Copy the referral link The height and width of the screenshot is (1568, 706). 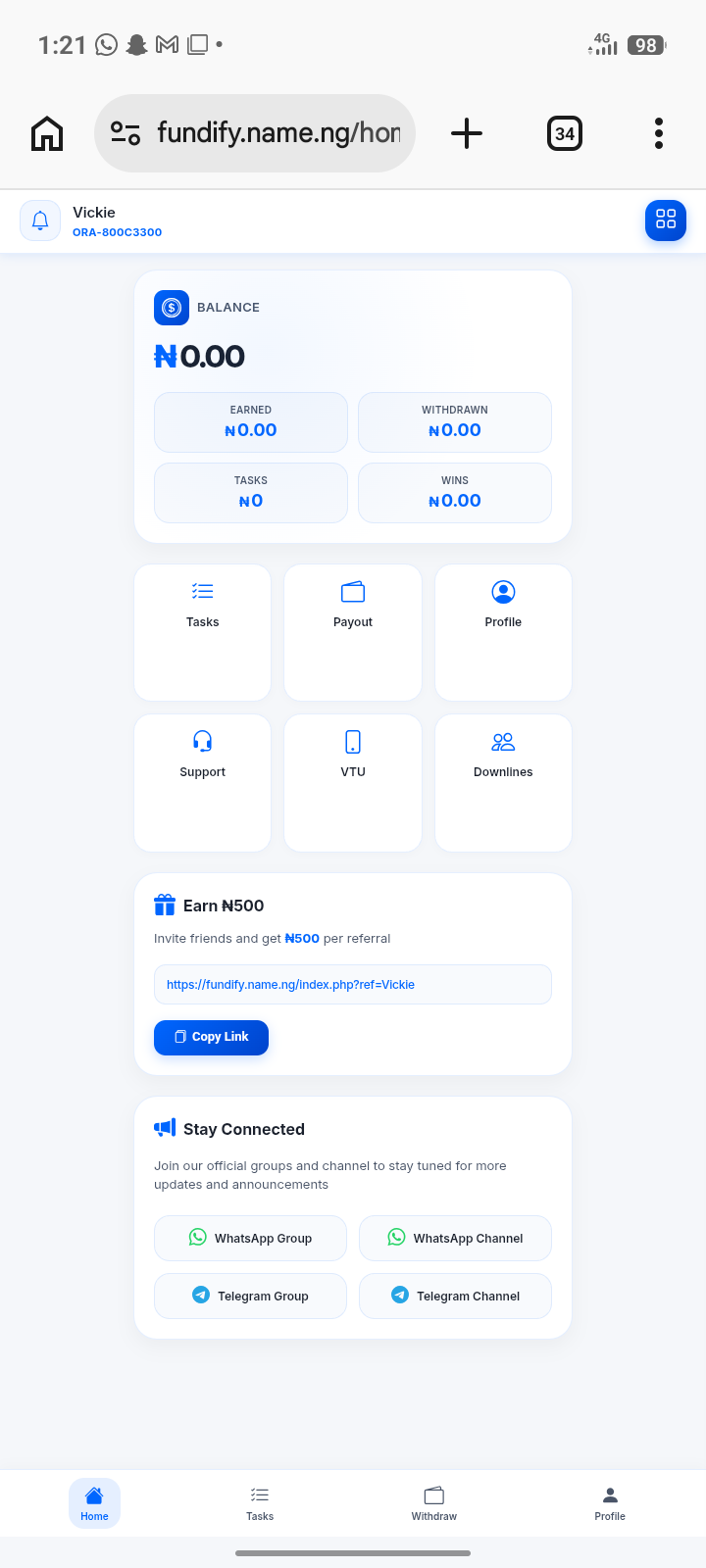pos(211,1037)
